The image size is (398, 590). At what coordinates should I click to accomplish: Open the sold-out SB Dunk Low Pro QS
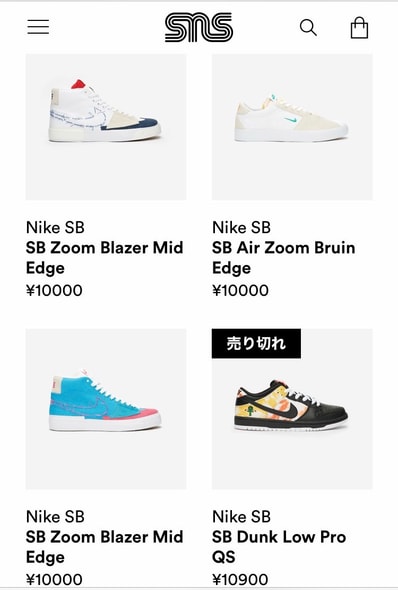(292, 409)
